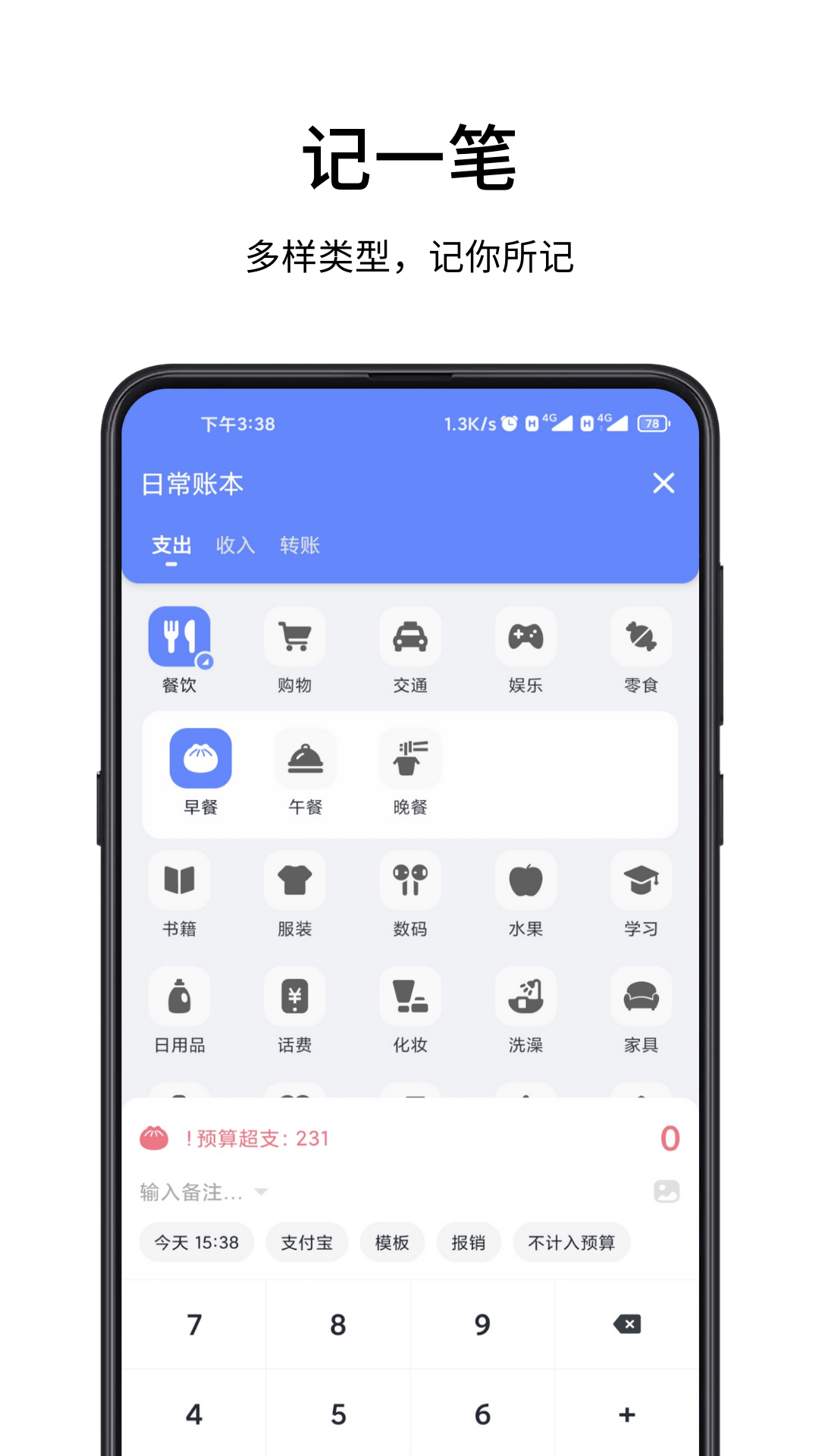Select the 化妆 cosmetics category icon
This screenshot has height=1456, width=819.
pos(410,996)
